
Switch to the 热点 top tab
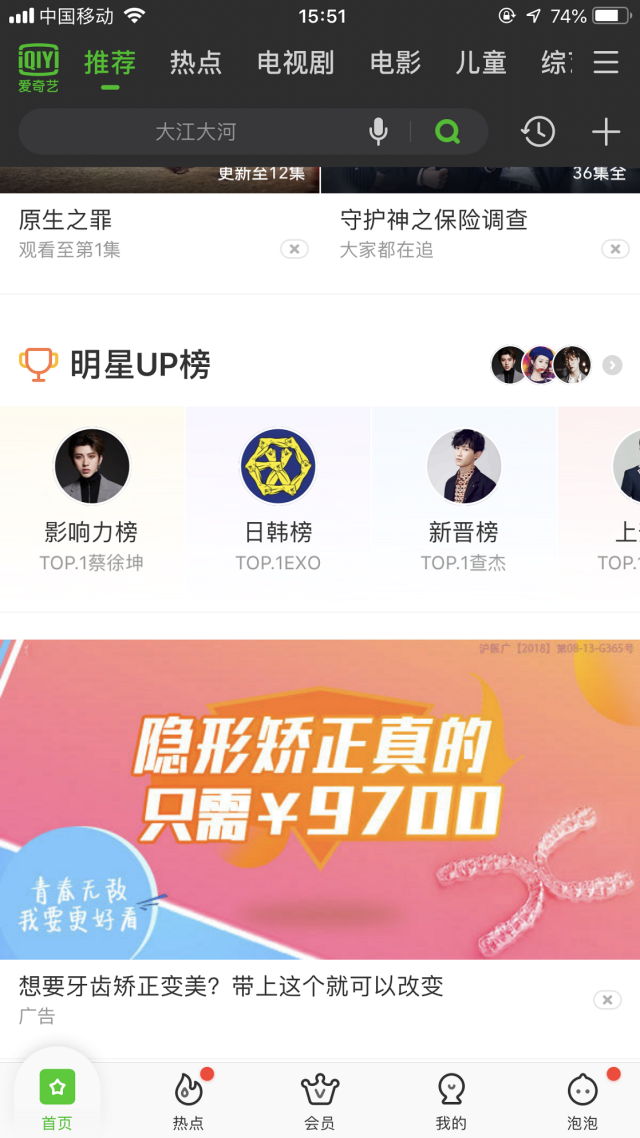click(x=195, y=63)
